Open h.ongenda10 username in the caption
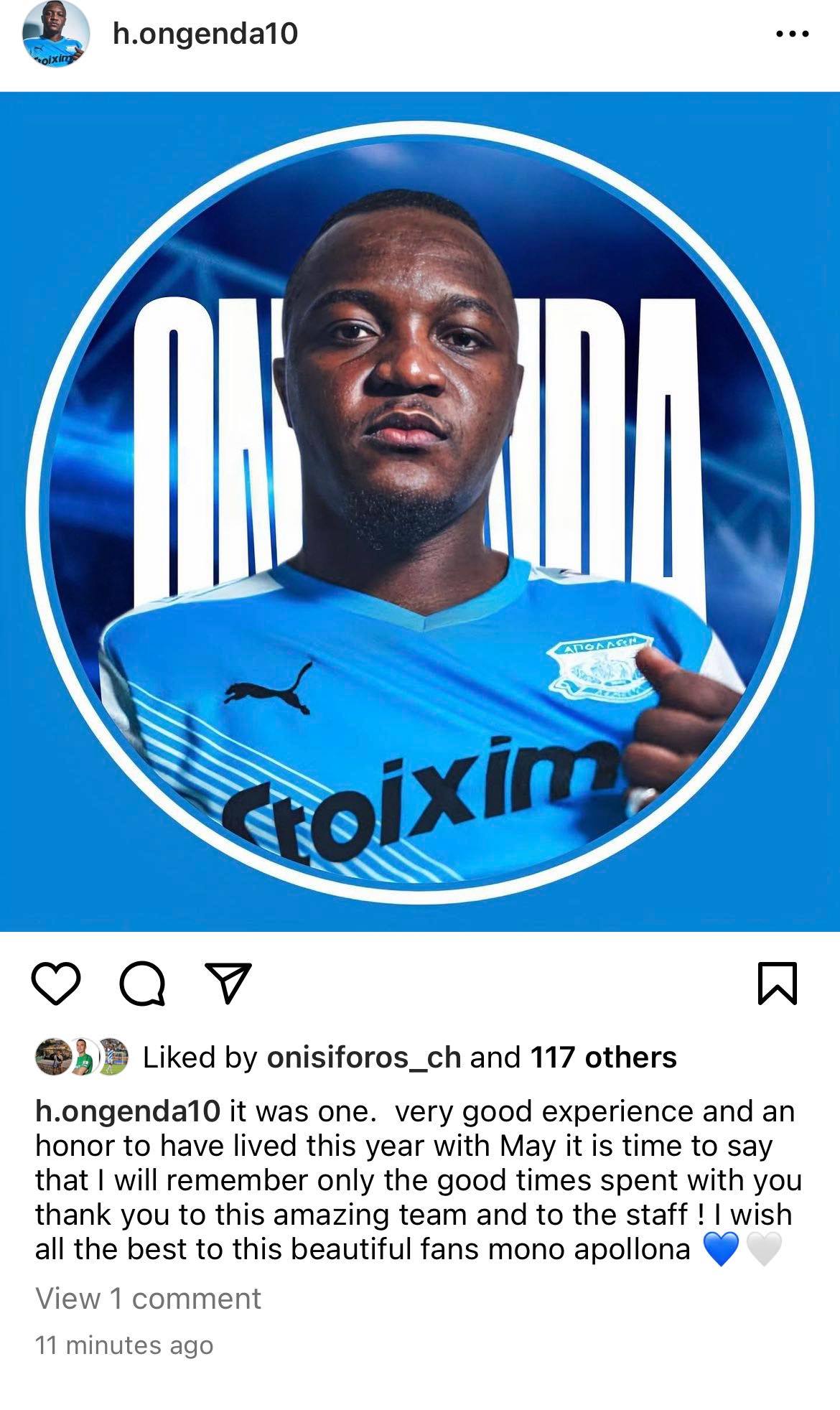 [x=128, y=1111]
